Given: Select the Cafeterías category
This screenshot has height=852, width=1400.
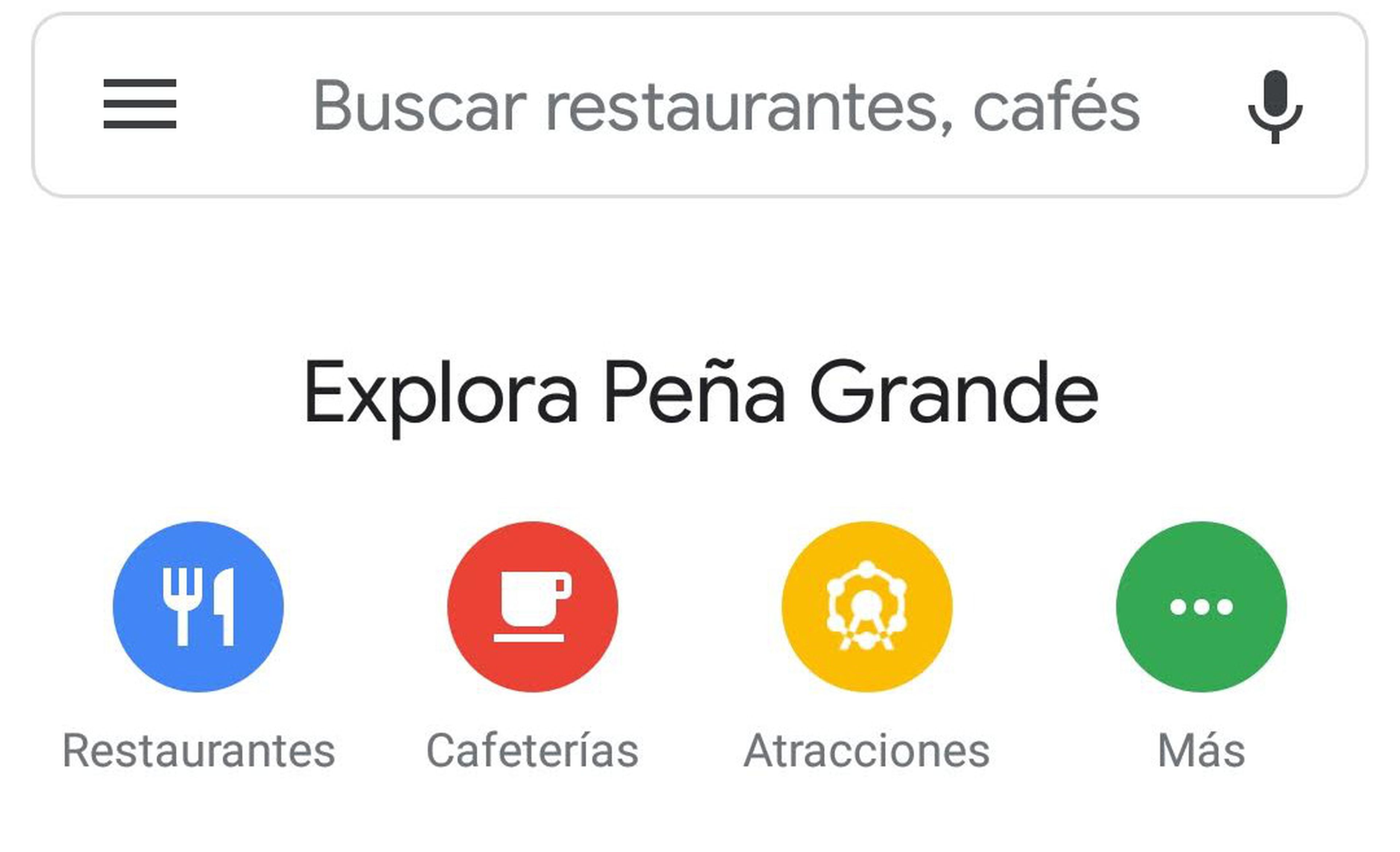Looking at the screenshot, I should click(x=532, y=607).
